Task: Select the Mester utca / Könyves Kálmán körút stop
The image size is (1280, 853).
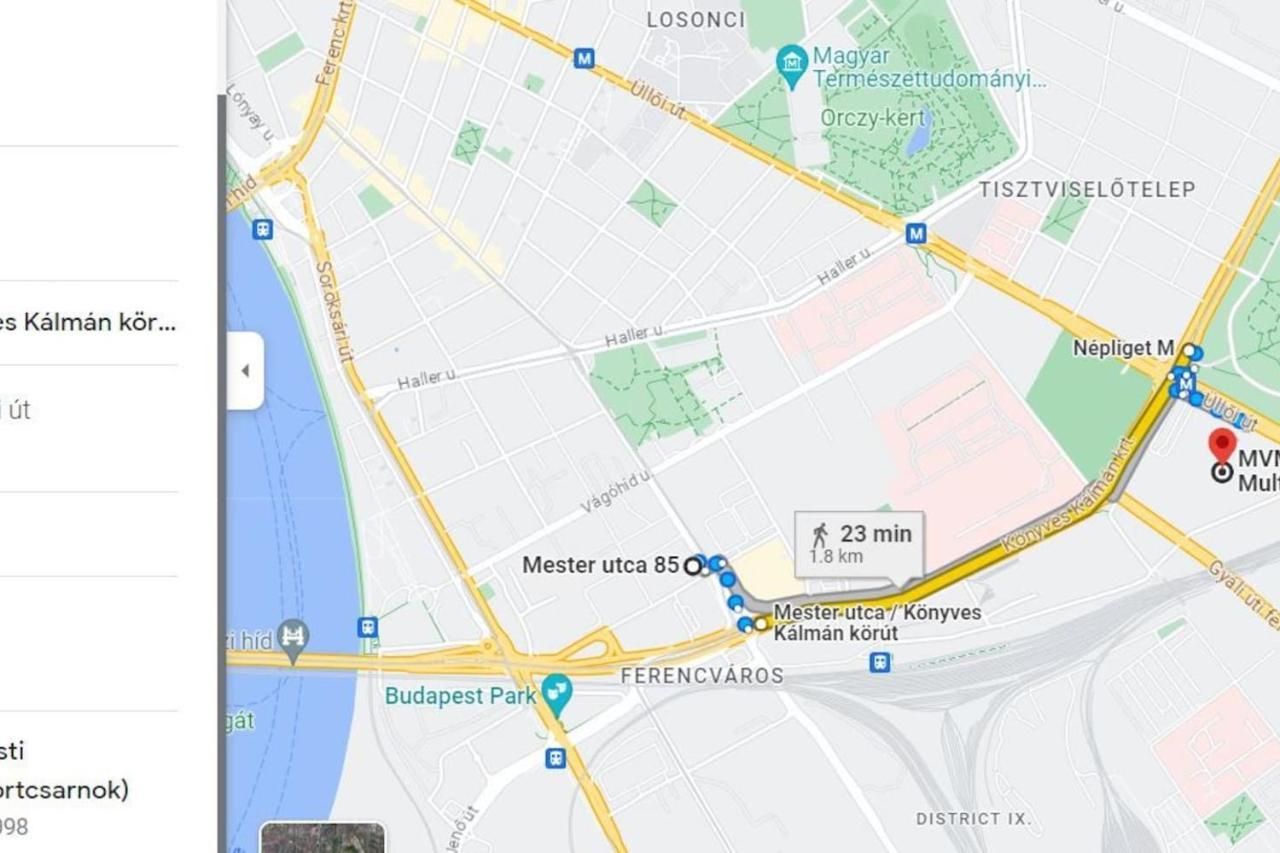Action: coord(761,624)
